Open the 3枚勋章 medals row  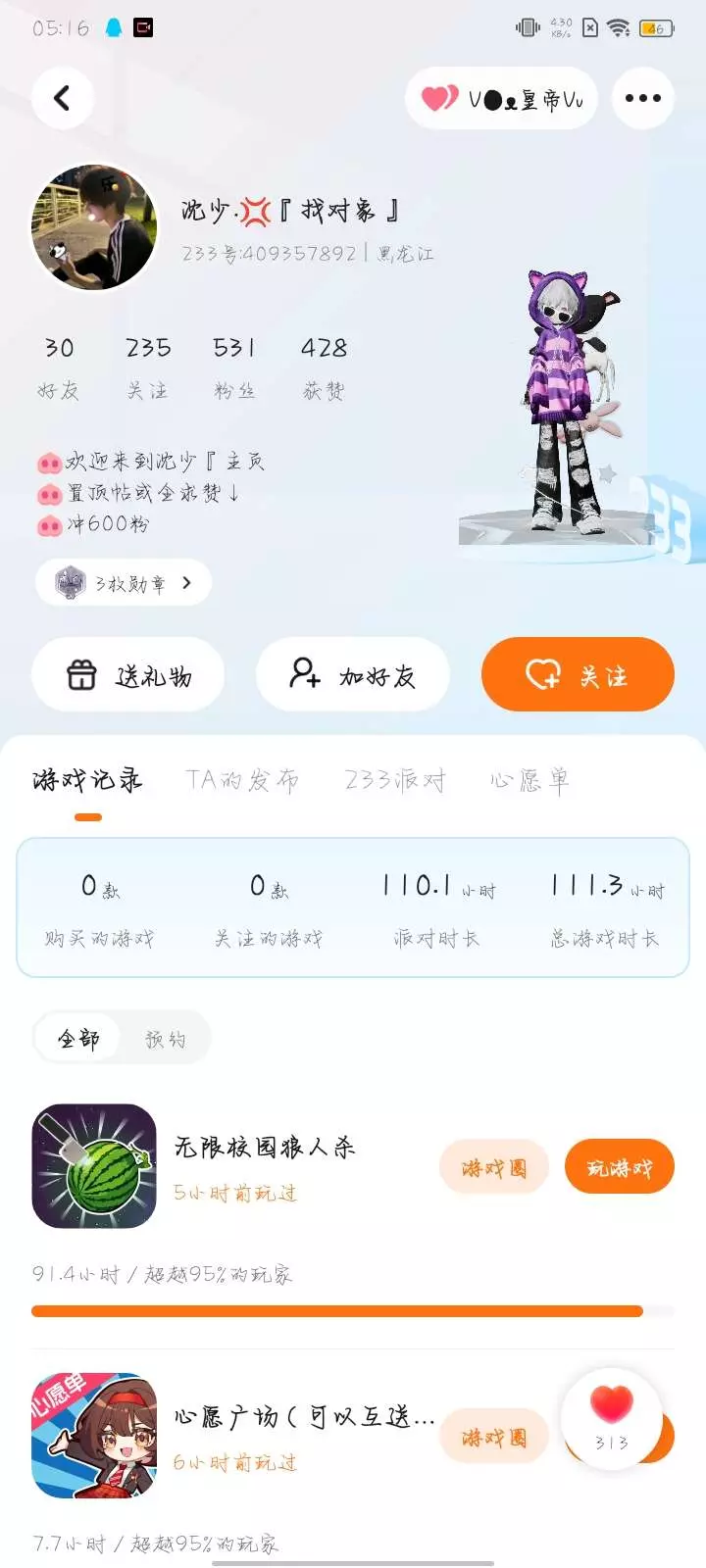coord(124,583)
